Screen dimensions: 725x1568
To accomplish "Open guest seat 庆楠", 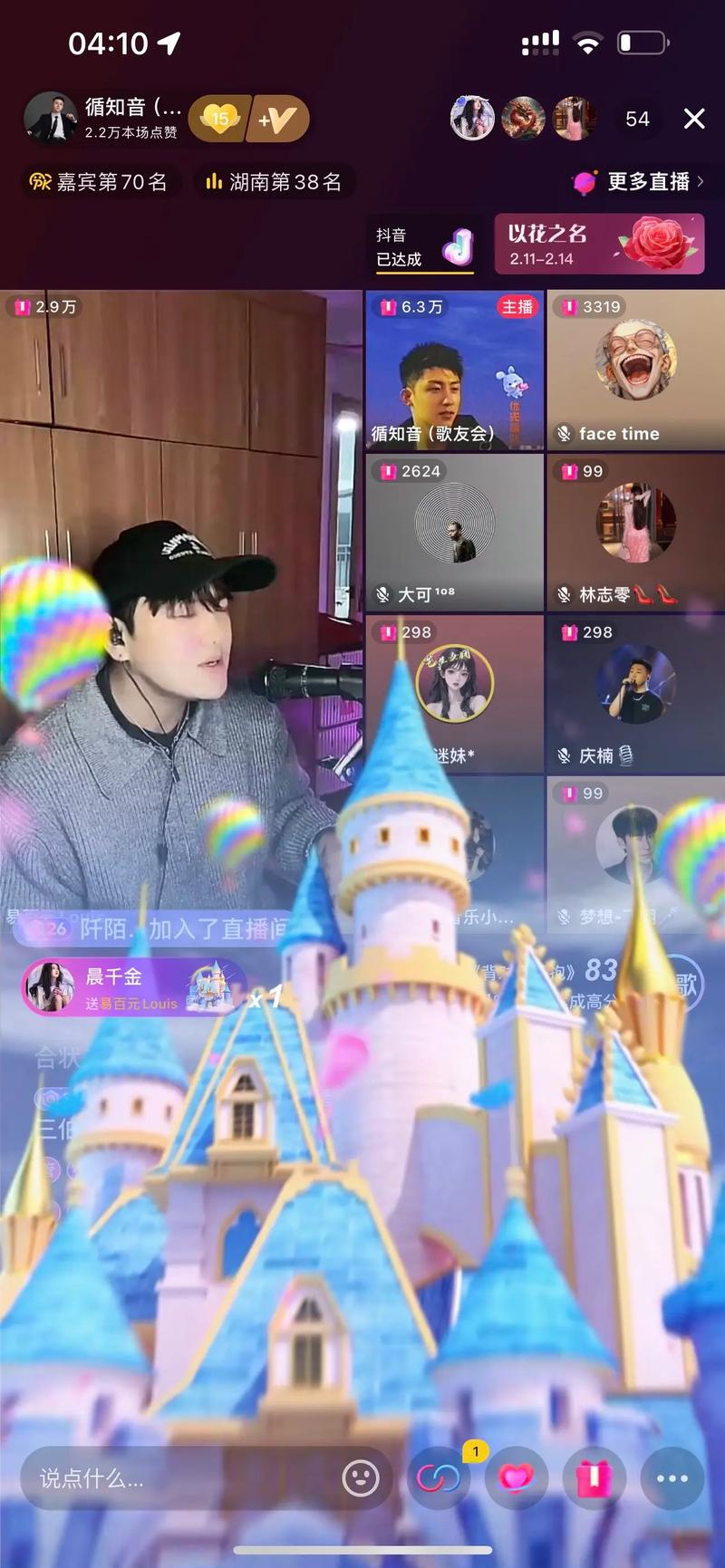I will pos(635,694).
